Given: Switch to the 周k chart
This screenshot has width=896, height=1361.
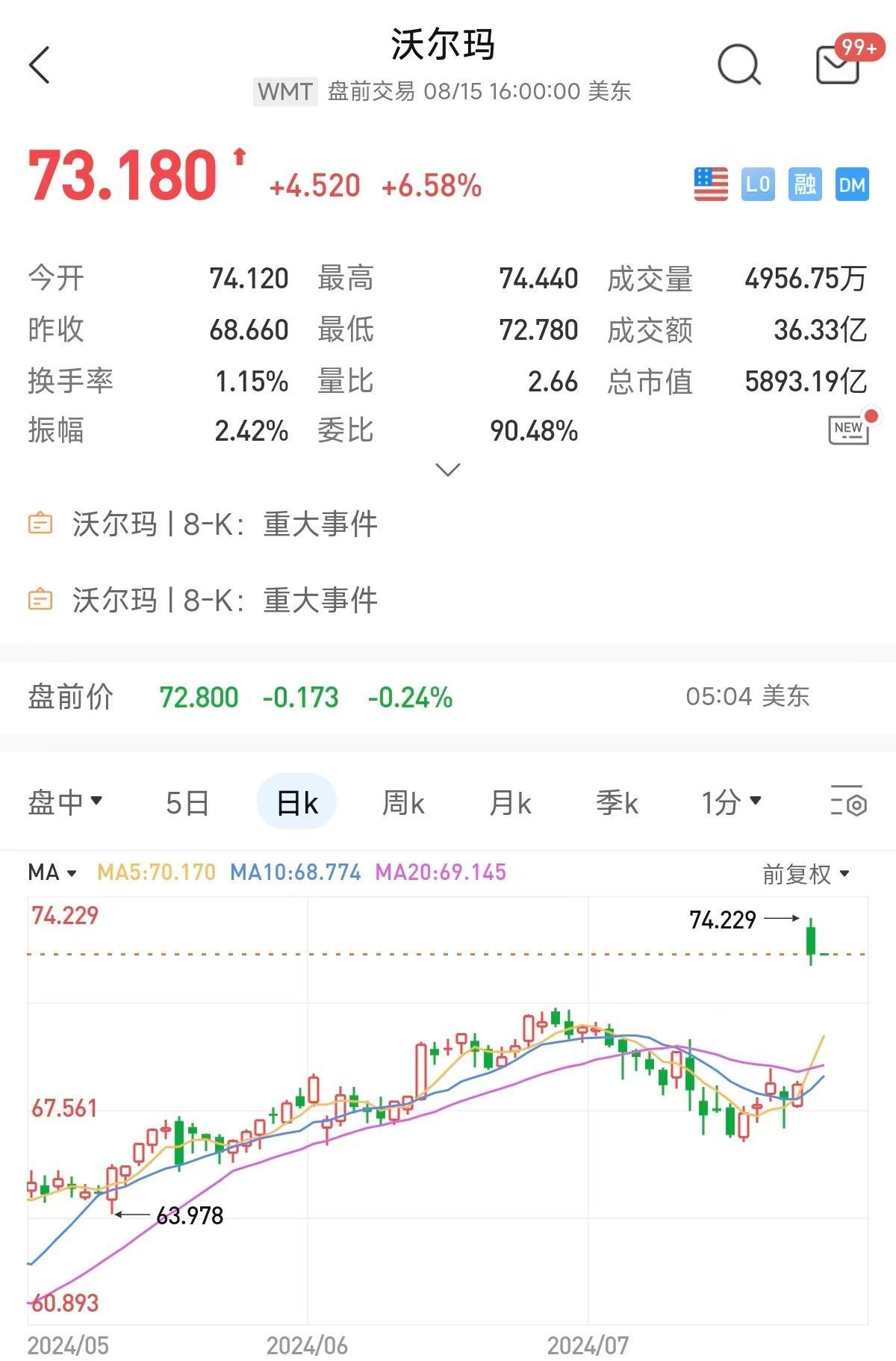Looking at the screenshot, I should pyautogui.click(x=403, y=803).
